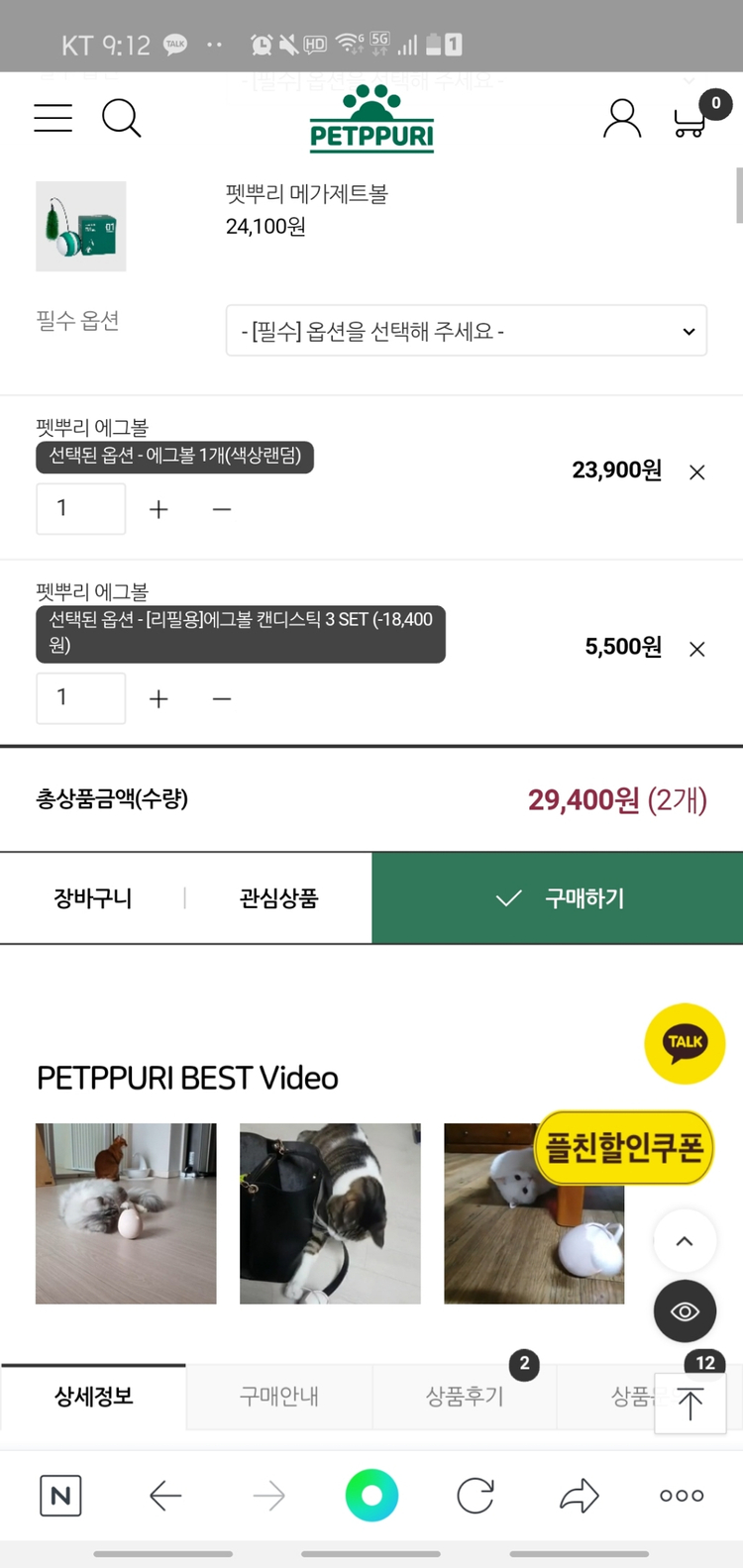Click the green 구매하기 purchase button
The width and height of the screenshot is (743, 1568).
[557, 897]
